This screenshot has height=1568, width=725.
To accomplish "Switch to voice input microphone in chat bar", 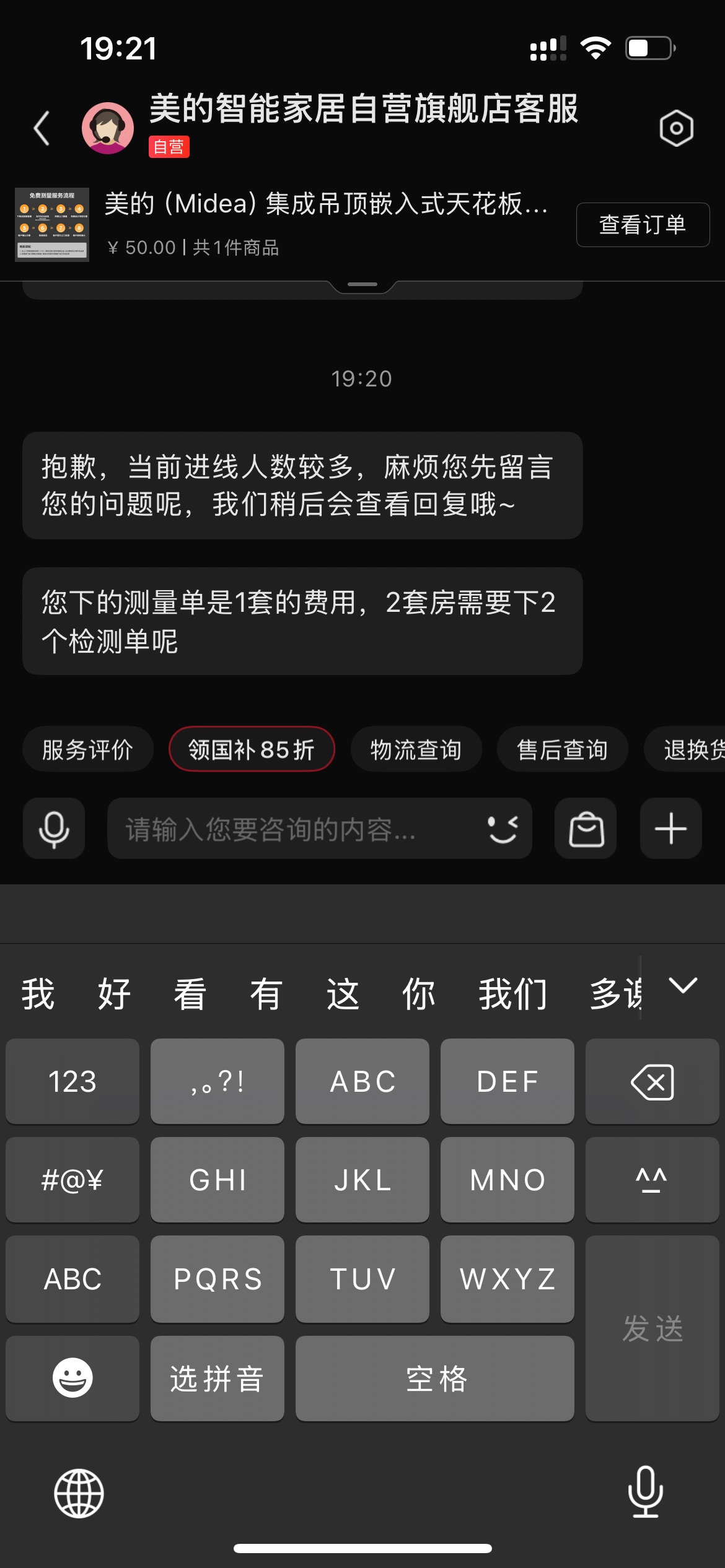I will [x=54, y=829].
